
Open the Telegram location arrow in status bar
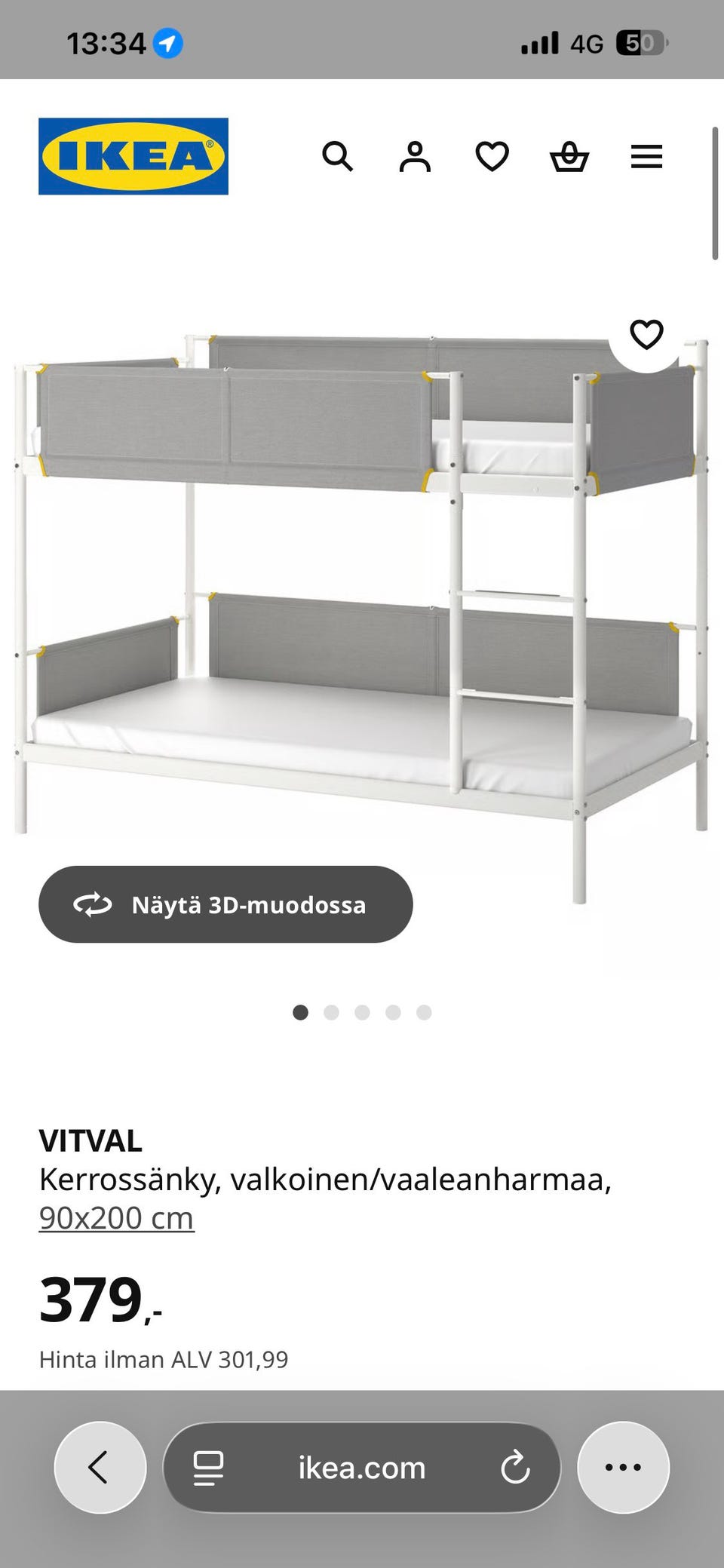tap(167, 43)
